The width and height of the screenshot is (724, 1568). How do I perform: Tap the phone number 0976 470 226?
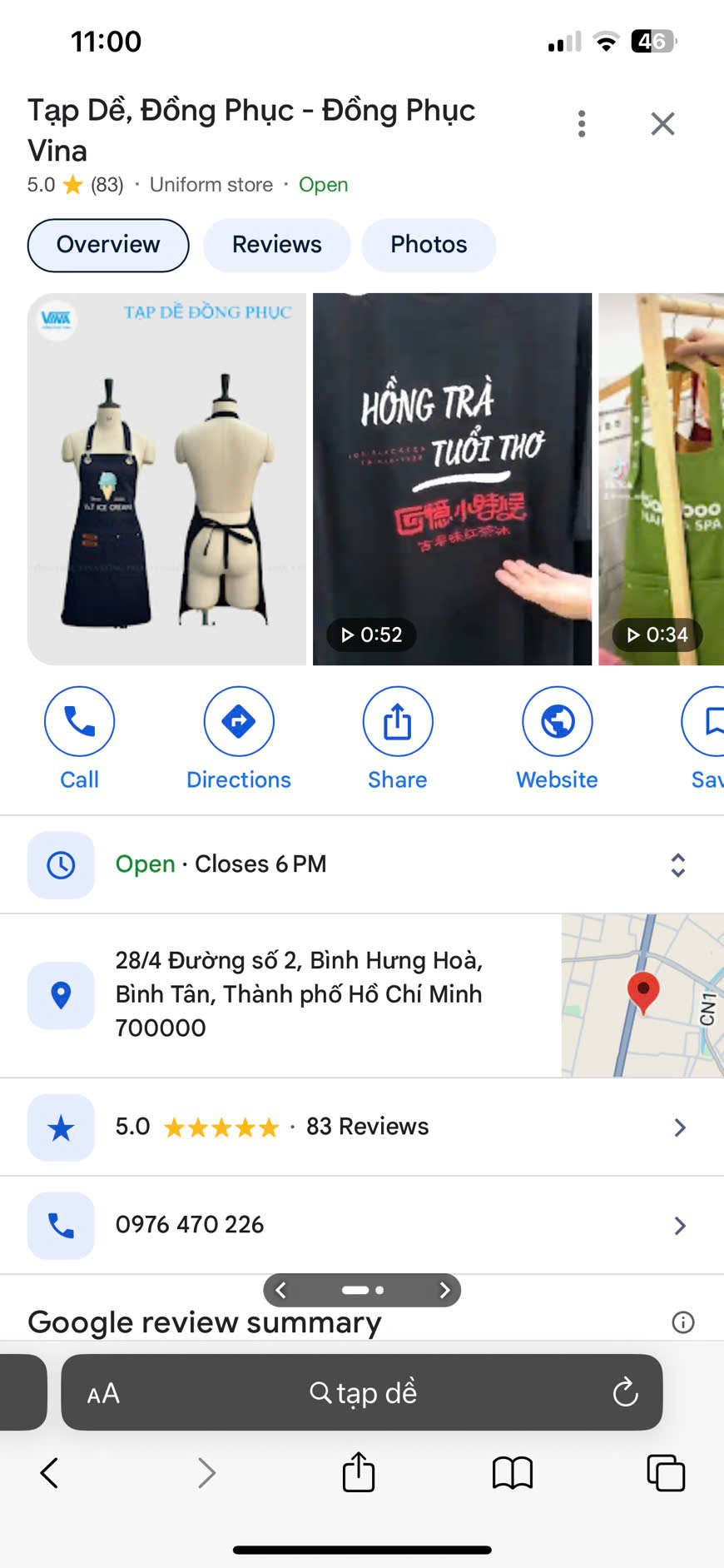point(190,1225)
